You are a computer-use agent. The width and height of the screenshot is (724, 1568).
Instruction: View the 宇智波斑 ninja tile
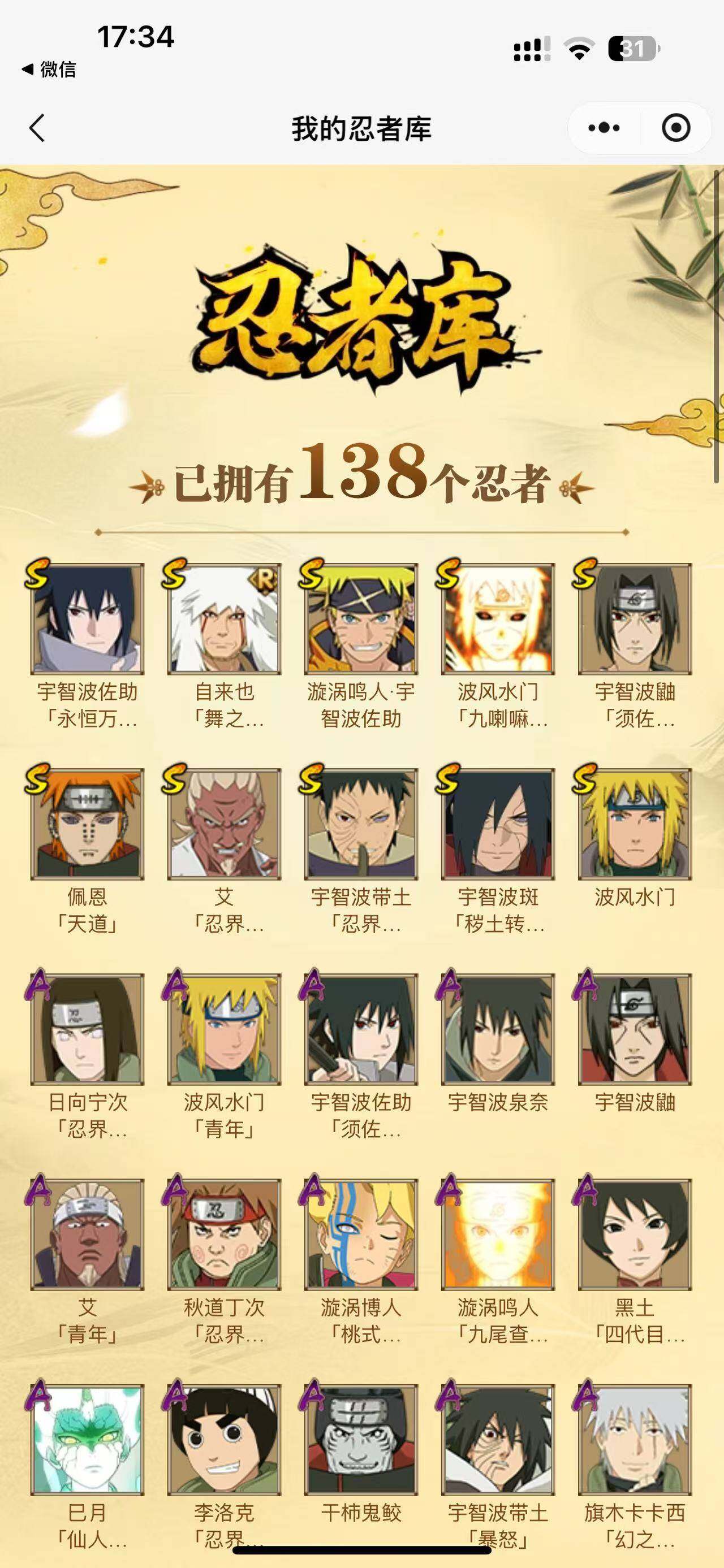pos(498,824)
